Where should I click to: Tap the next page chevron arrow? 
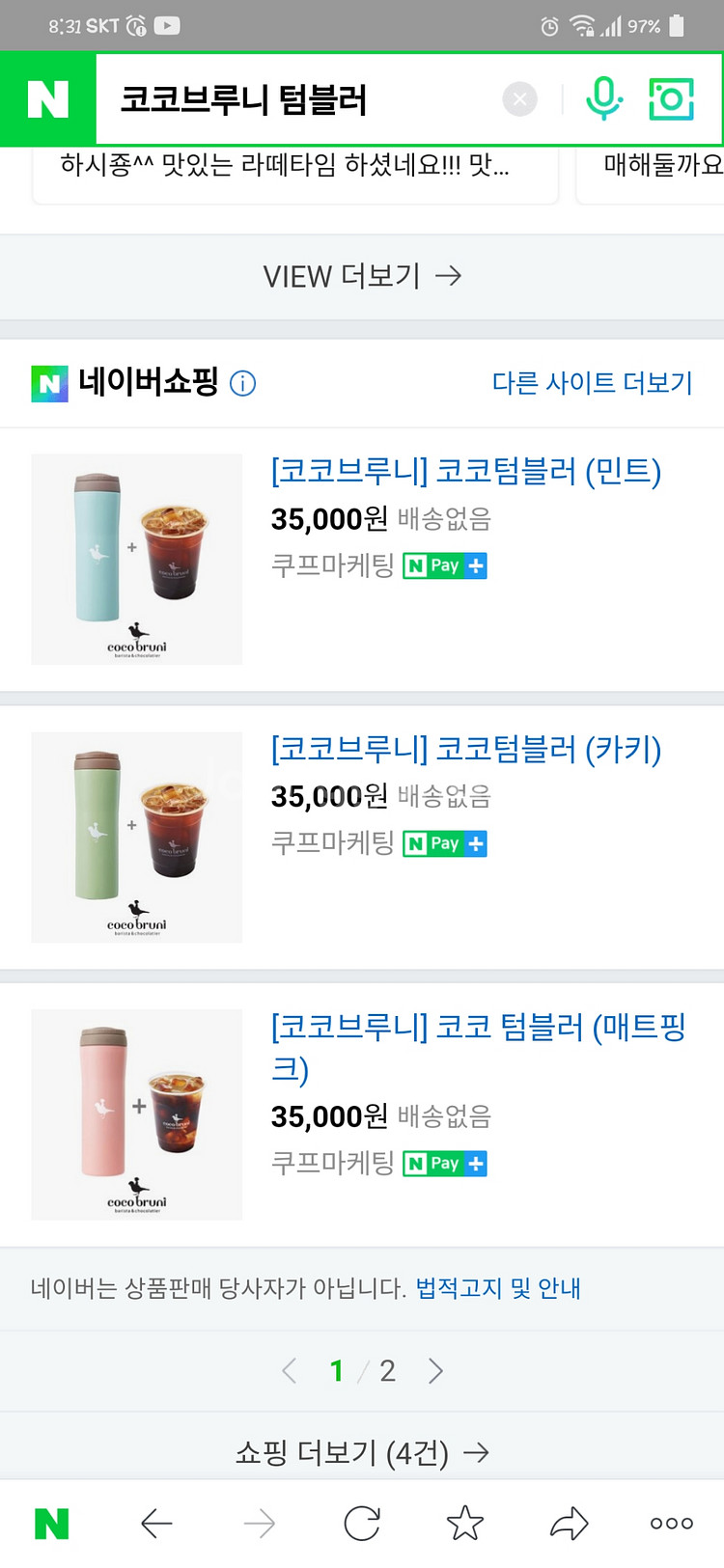(x=435, y=1370)
